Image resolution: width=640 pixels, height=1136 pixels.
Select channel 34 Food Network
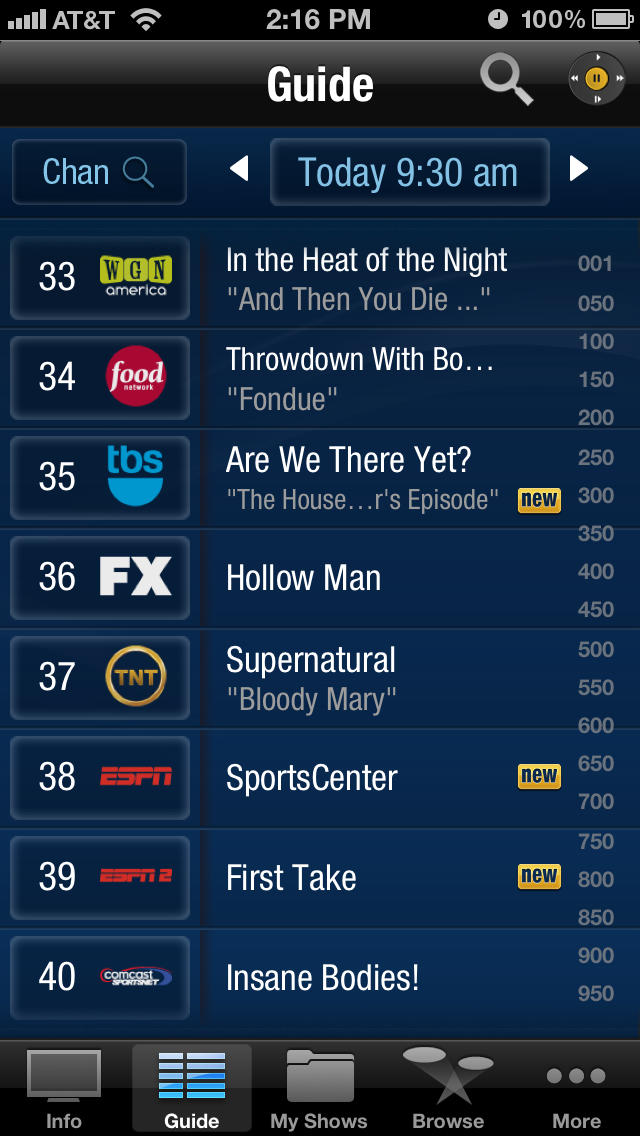click(100, 377)
